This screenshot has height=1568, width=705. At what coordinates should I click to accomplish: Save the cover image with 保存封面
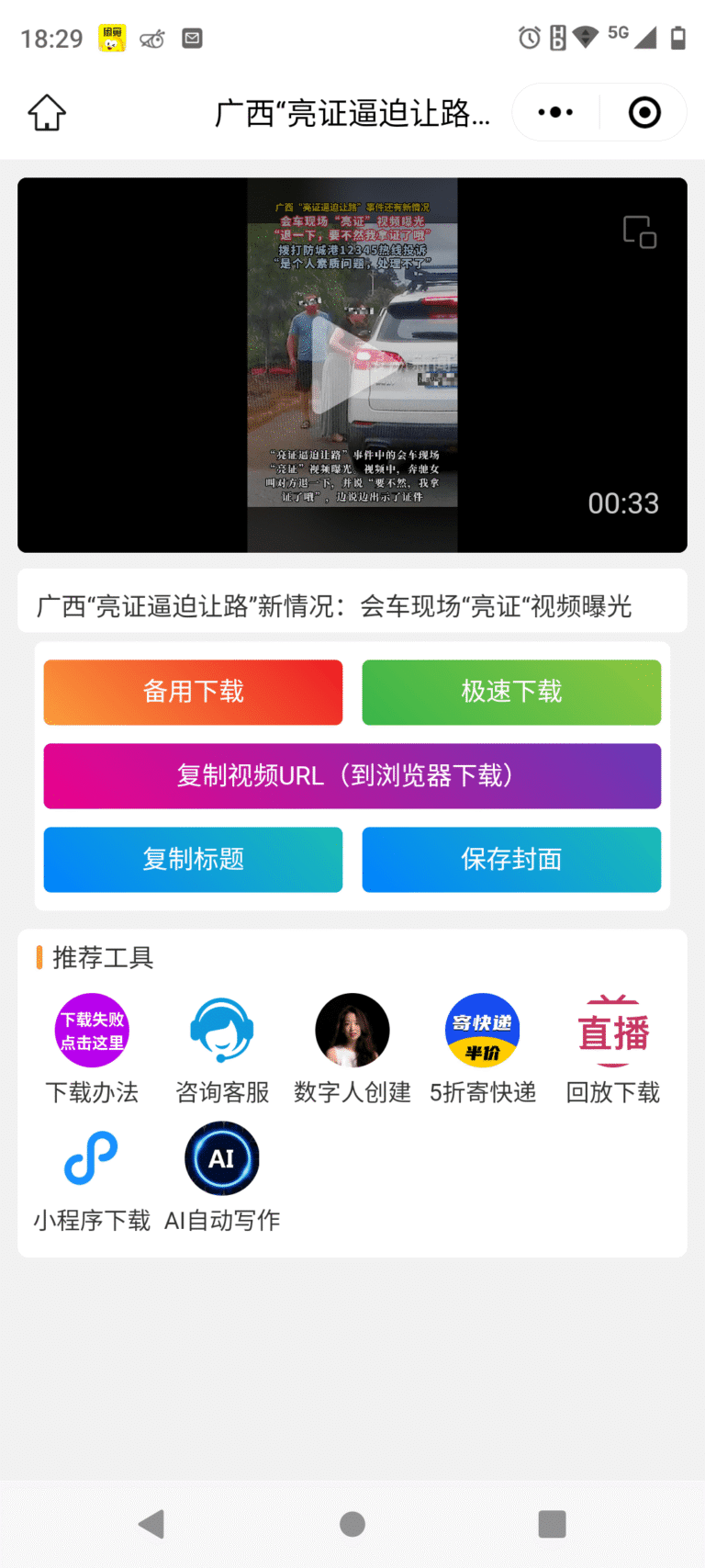click(x=511, y=860)
